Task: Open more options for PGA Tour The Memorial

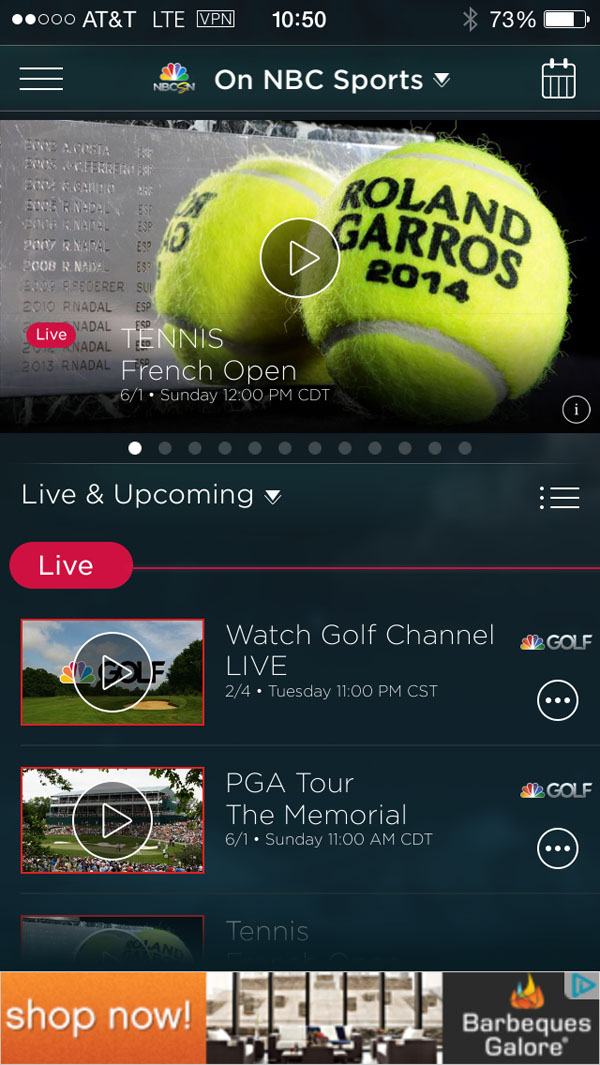Action: click(x=558, y=849)
